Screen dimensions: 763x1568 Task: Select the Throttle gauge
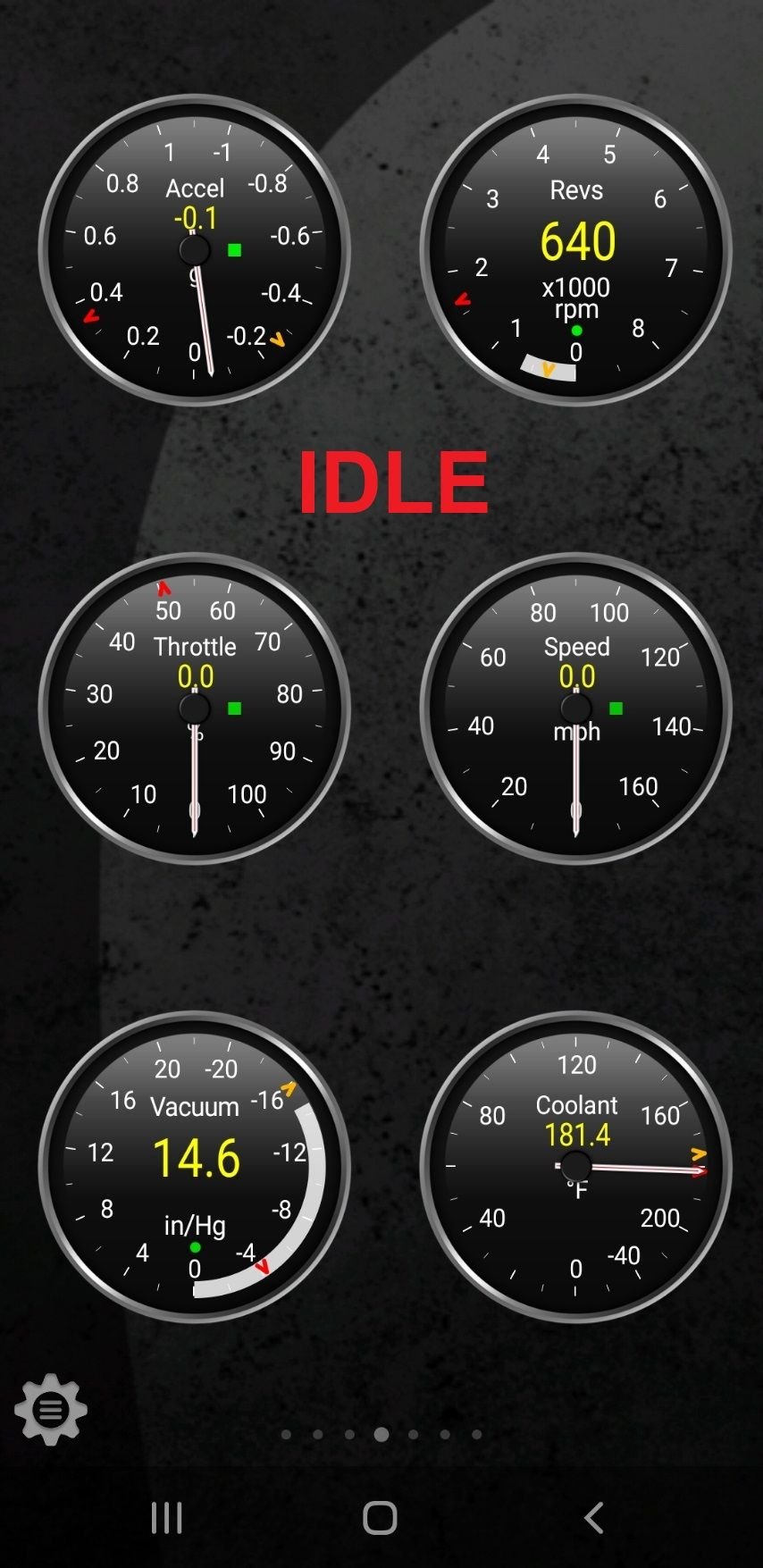point(195,709)
